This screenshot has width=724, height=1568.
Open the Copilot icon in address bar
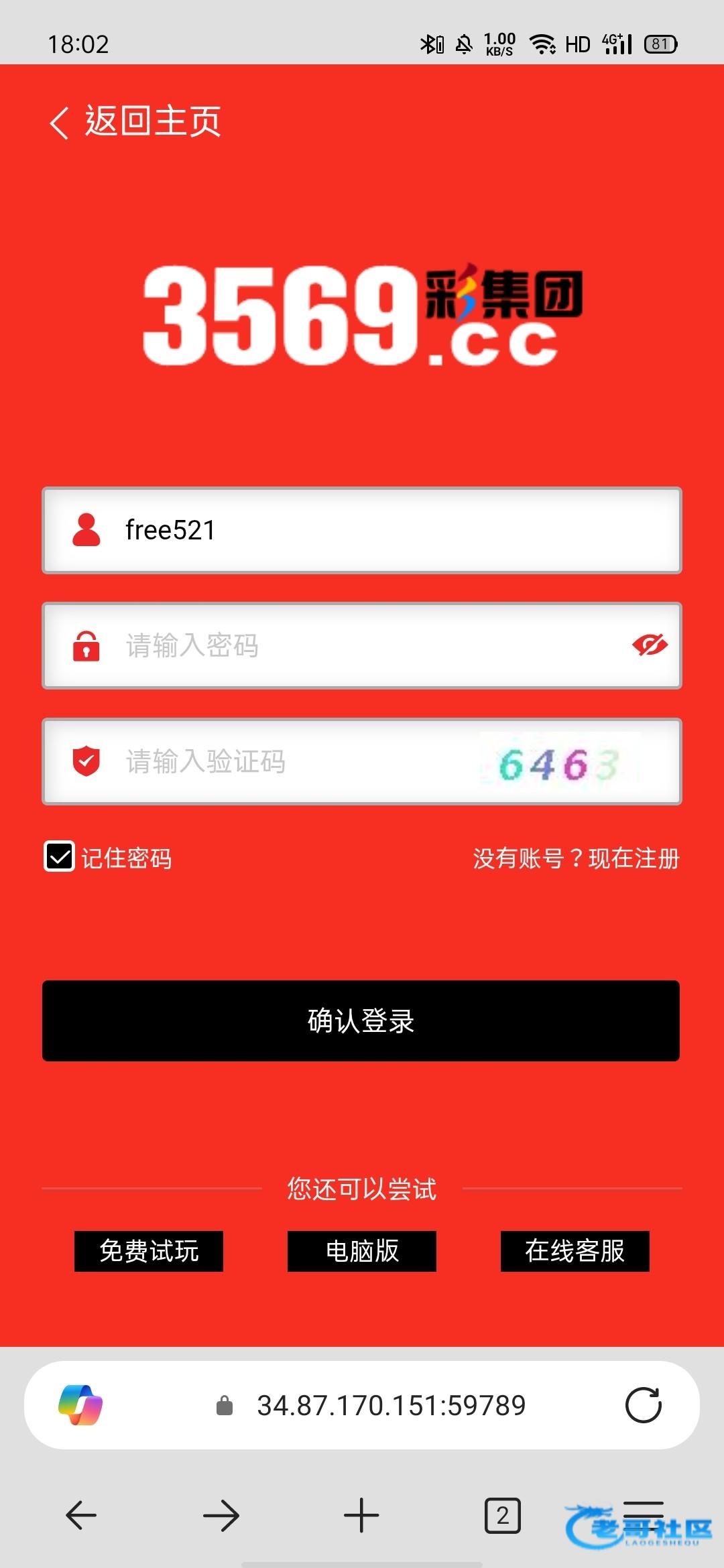(x=80, y=1405)
